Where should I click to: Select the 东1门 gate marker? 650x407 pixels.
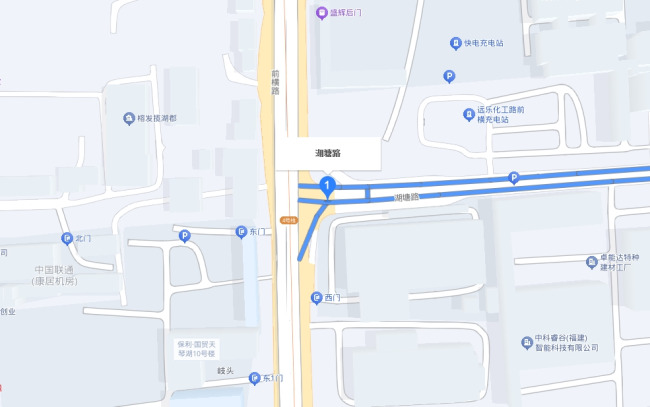click(x=253, y=379)
